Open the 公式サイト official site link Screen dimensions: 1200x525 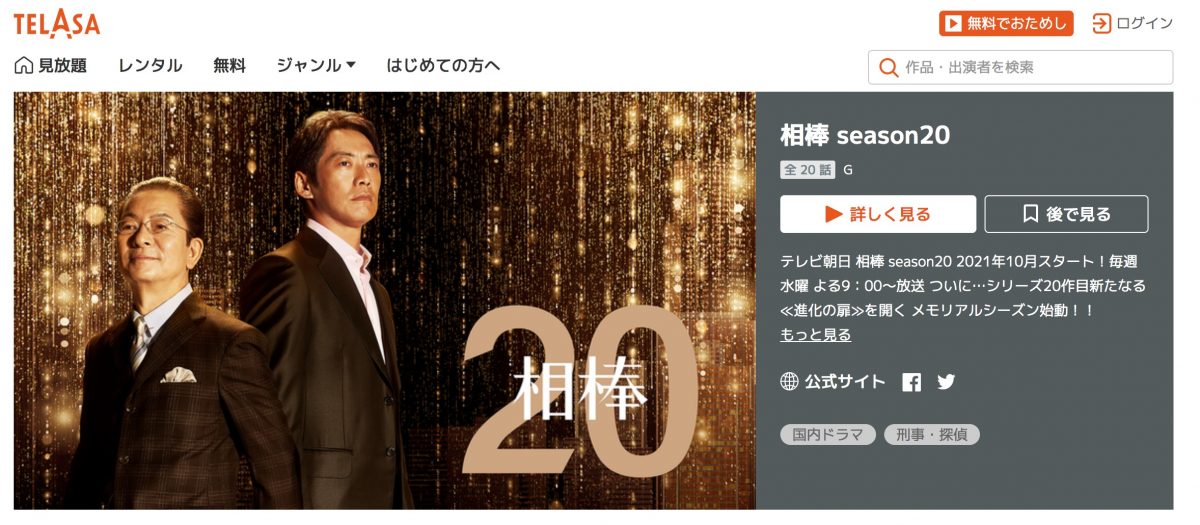(x=833, y=381)
